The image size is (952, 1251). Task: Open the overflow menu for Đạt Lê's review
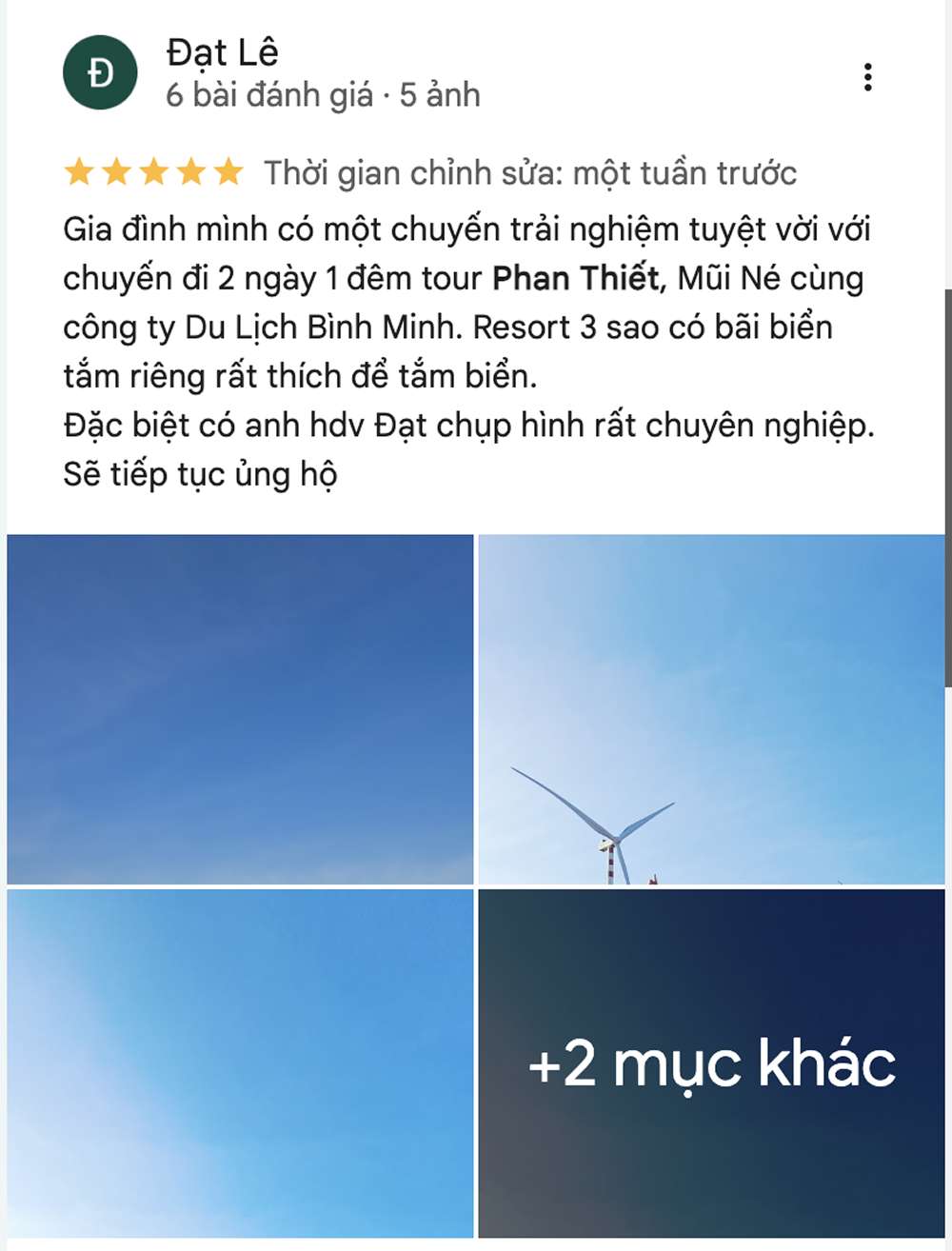867,77
